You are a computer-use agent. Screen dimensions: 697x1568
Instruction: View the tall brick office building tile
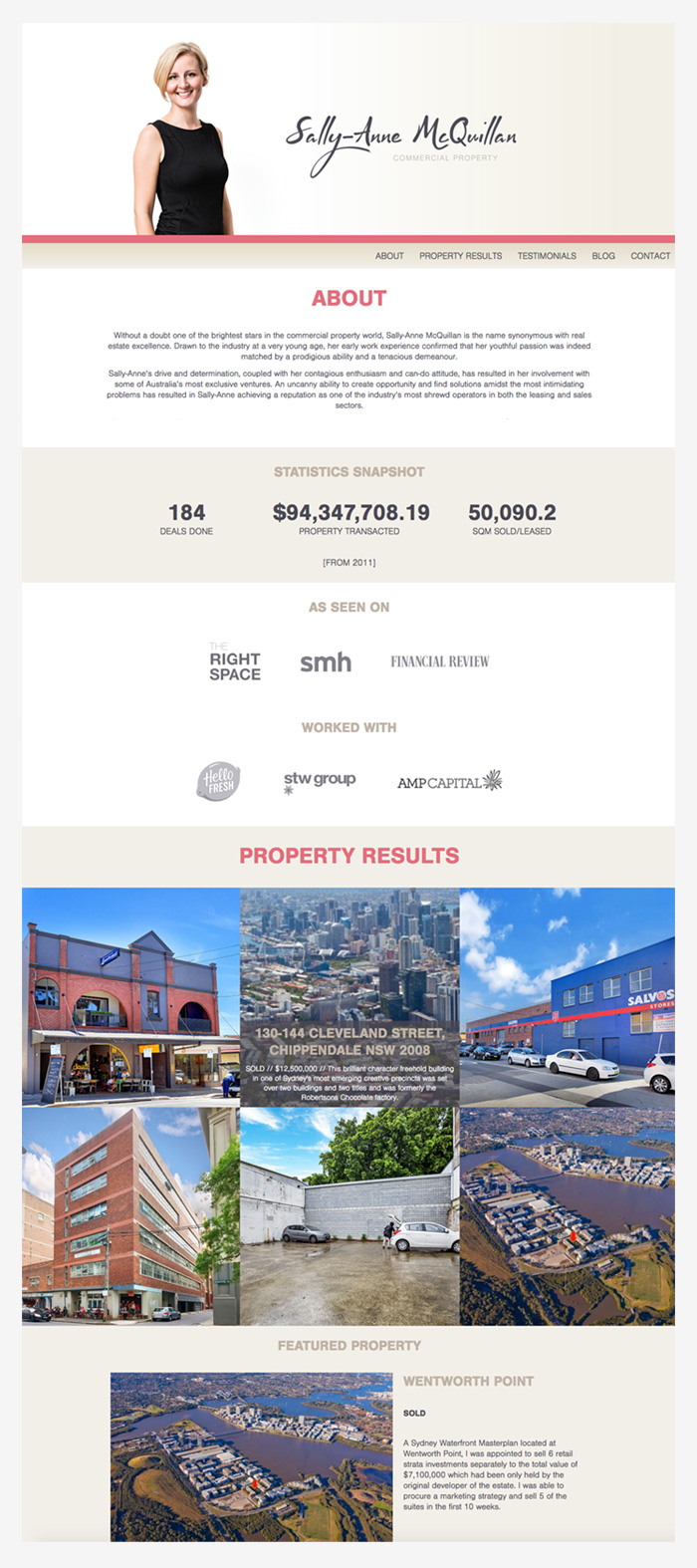(x=130, y=1216)
